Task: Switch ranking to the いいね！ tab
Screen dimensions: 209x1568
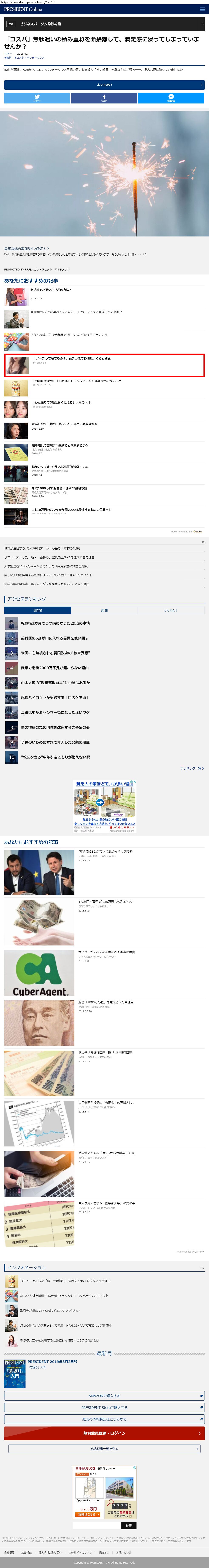Action: point(171,610)
